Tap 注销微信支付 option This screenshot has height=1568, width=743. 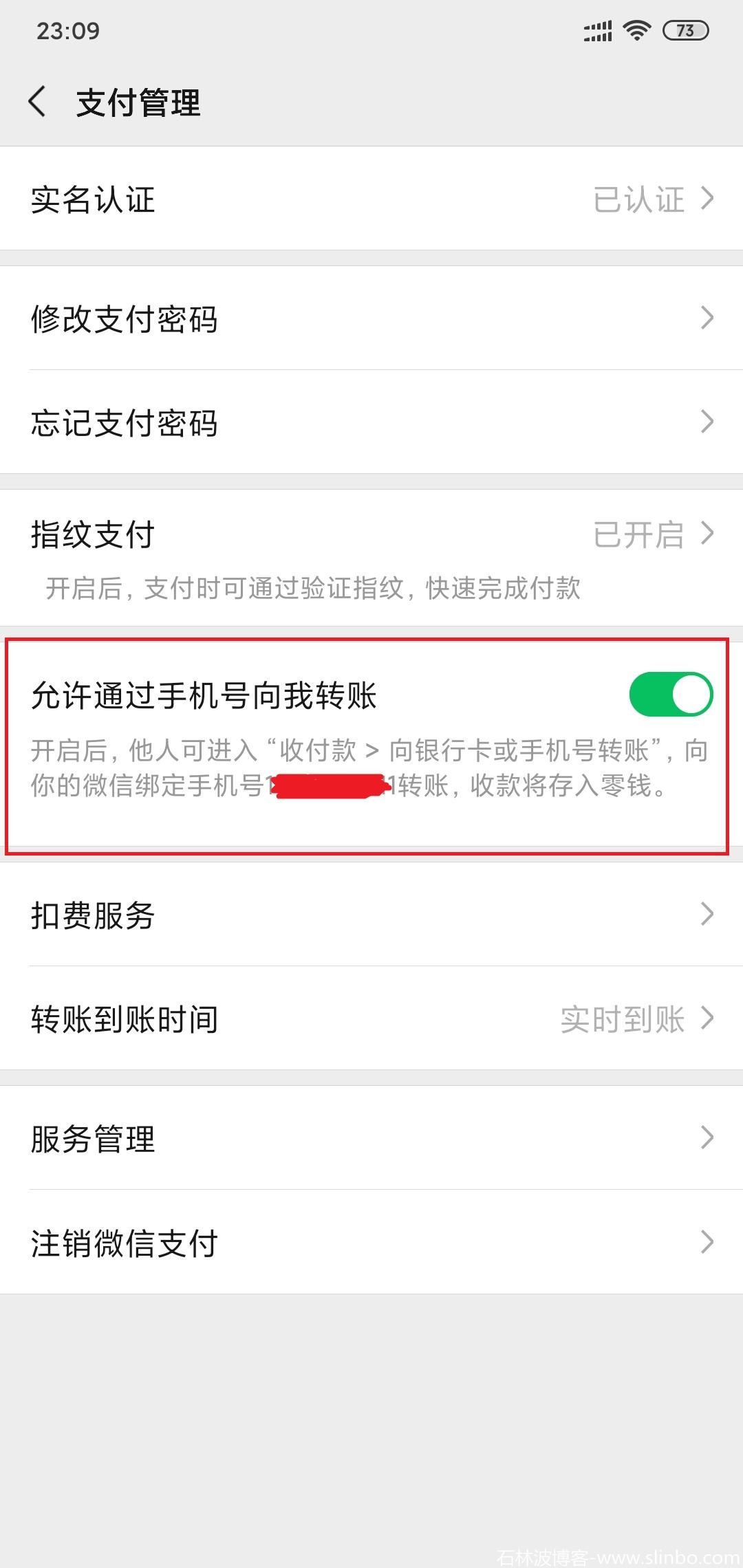click(x=371, y=1243)
